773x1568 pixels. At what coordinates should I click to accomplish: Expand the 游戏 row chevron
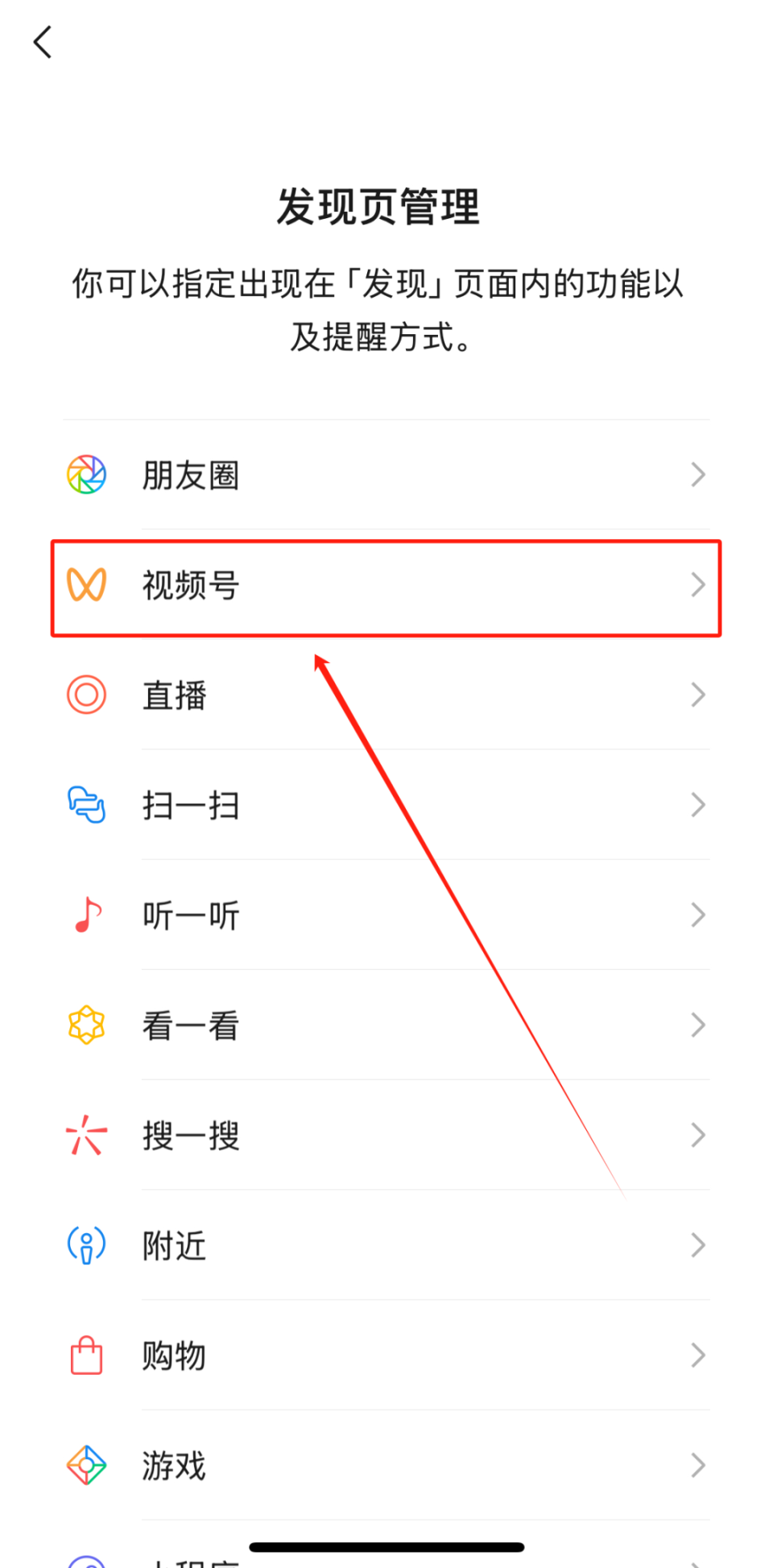697,1465
